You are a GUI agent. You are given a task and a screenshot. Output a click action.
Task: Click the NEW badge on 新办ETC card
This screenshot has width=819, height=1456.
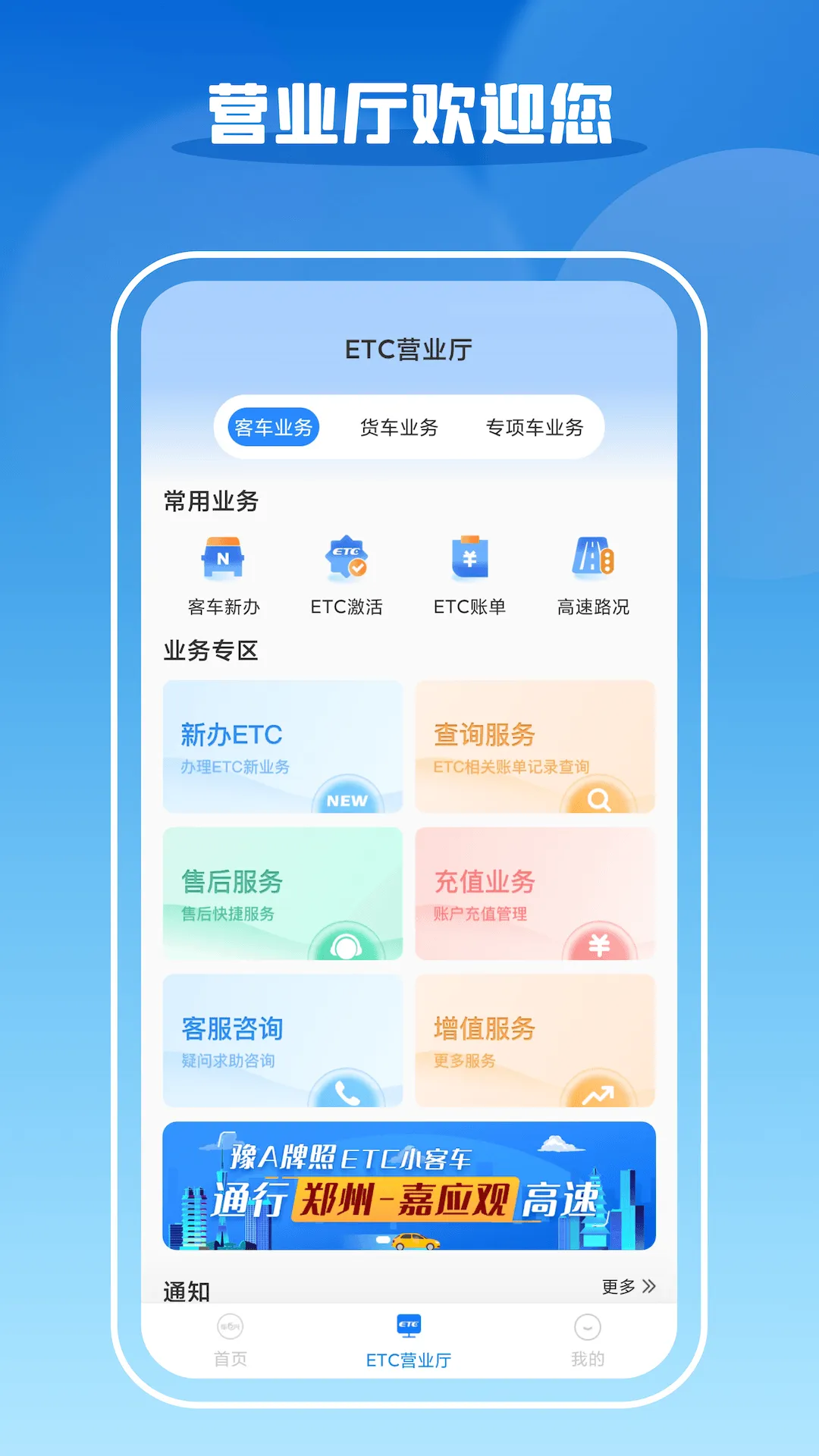point(349,800)
